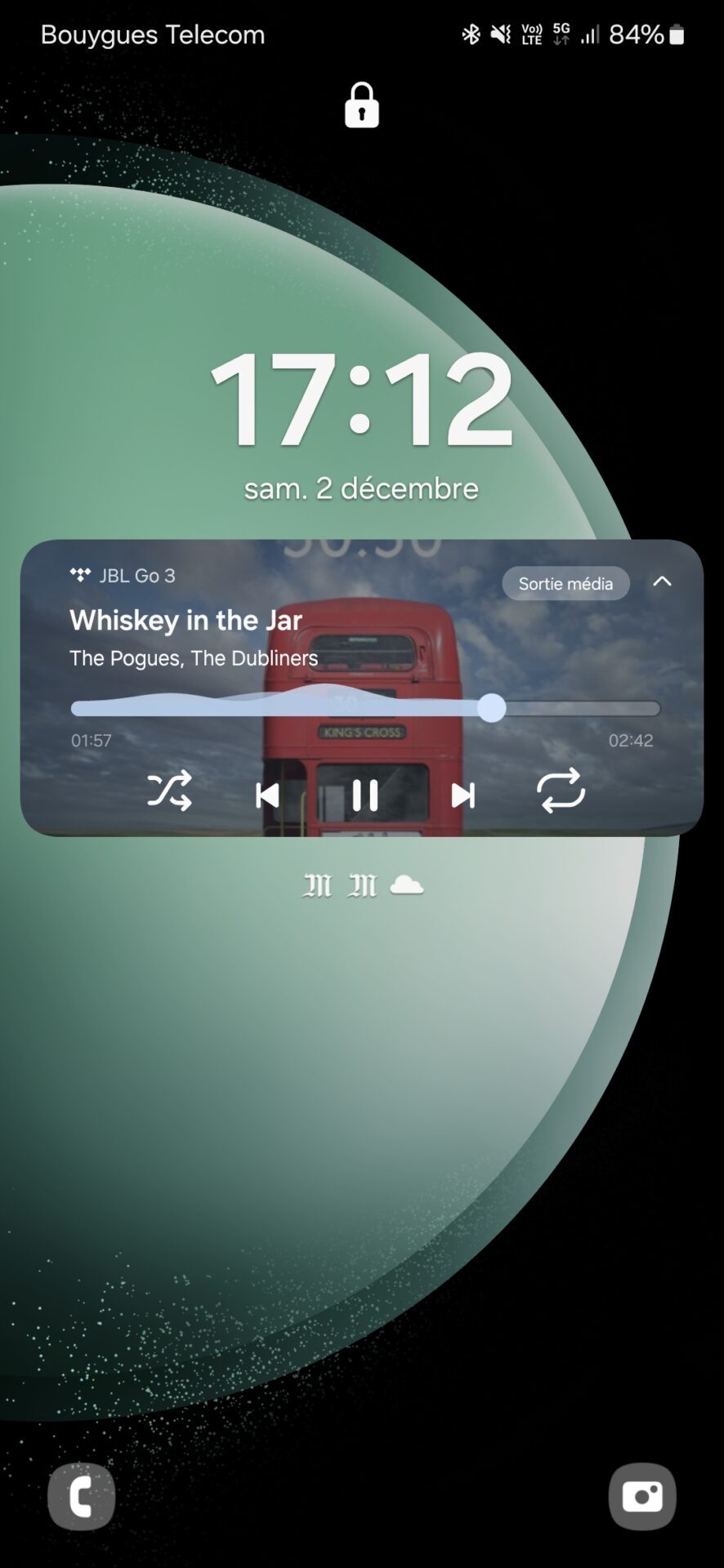Go back to the previous track
This screenshot has width=724, height=1568.
tap(266, 795)
